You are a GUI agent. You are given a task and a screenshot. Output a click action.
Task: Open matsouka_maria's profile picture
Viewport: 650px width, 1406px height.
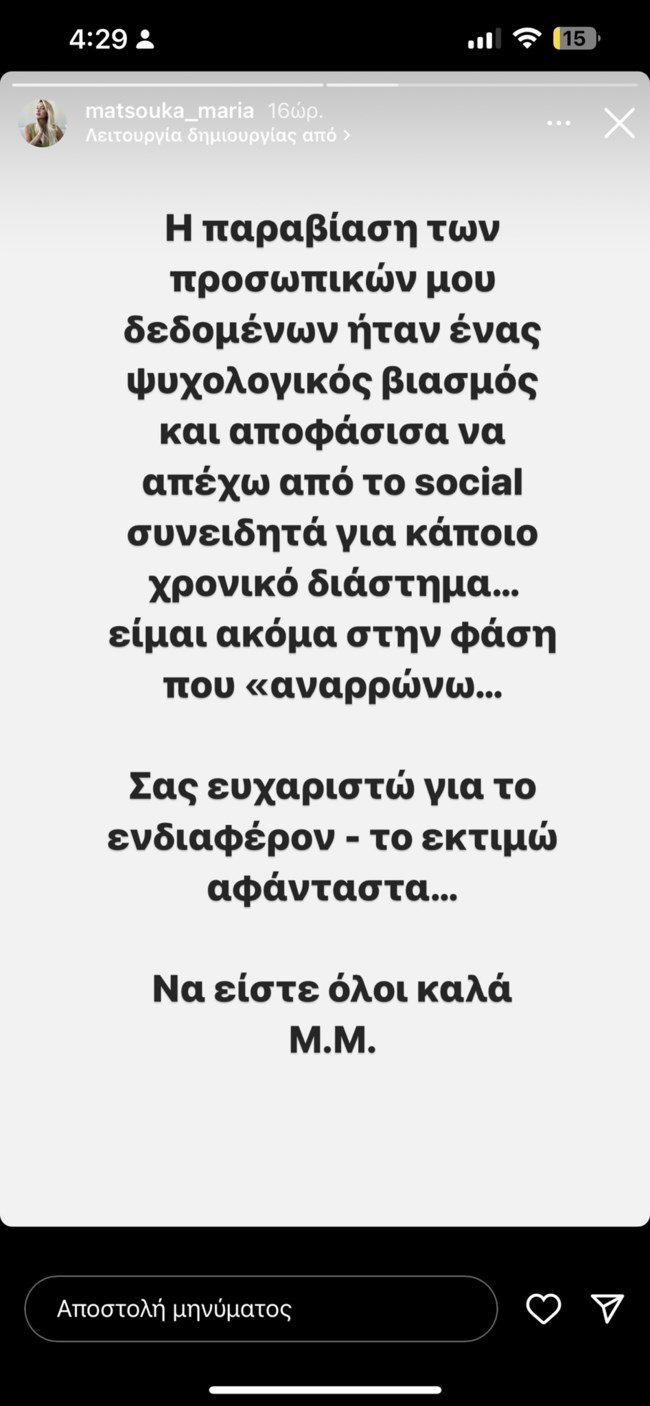[x=43, y=123]
